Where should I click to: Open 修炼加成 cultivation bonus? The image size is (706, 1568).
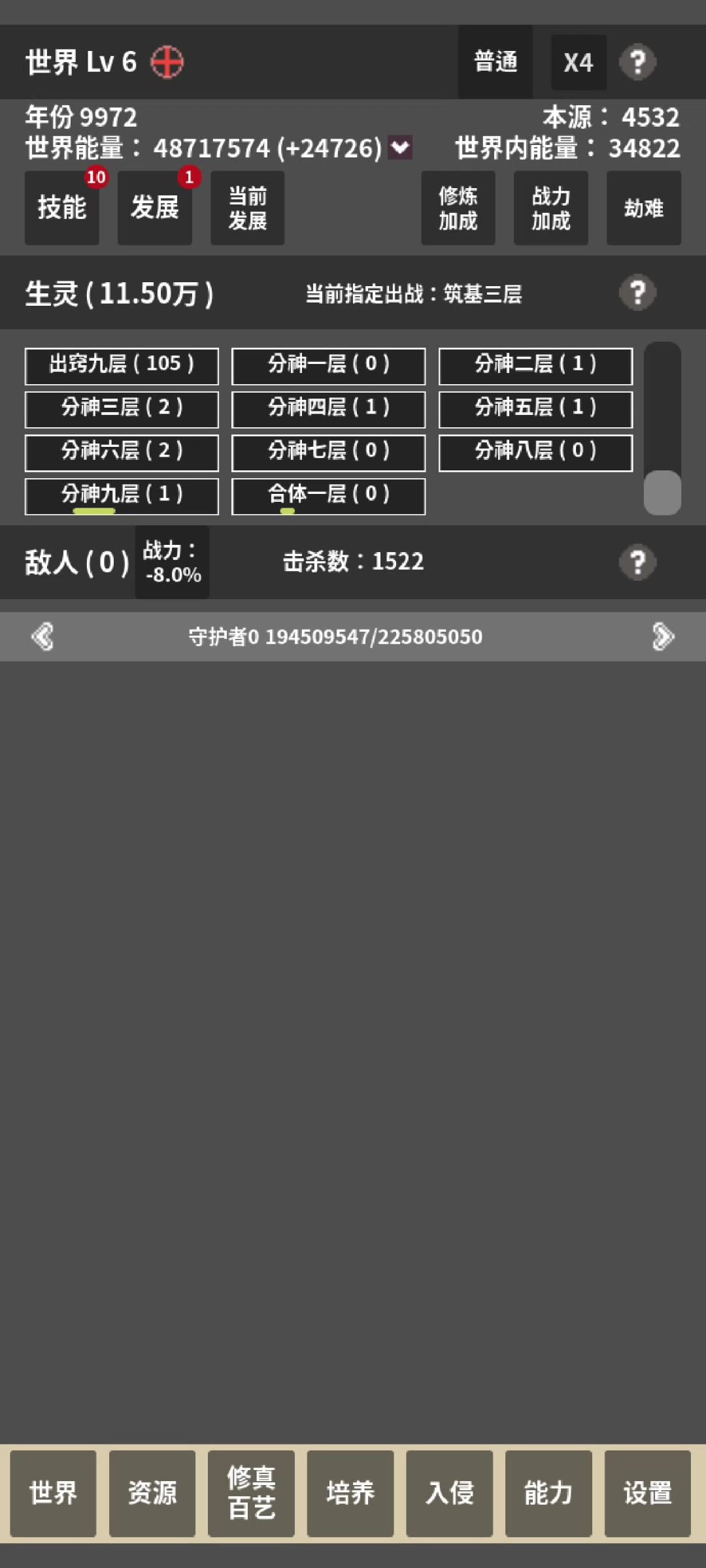coord(458,208)
